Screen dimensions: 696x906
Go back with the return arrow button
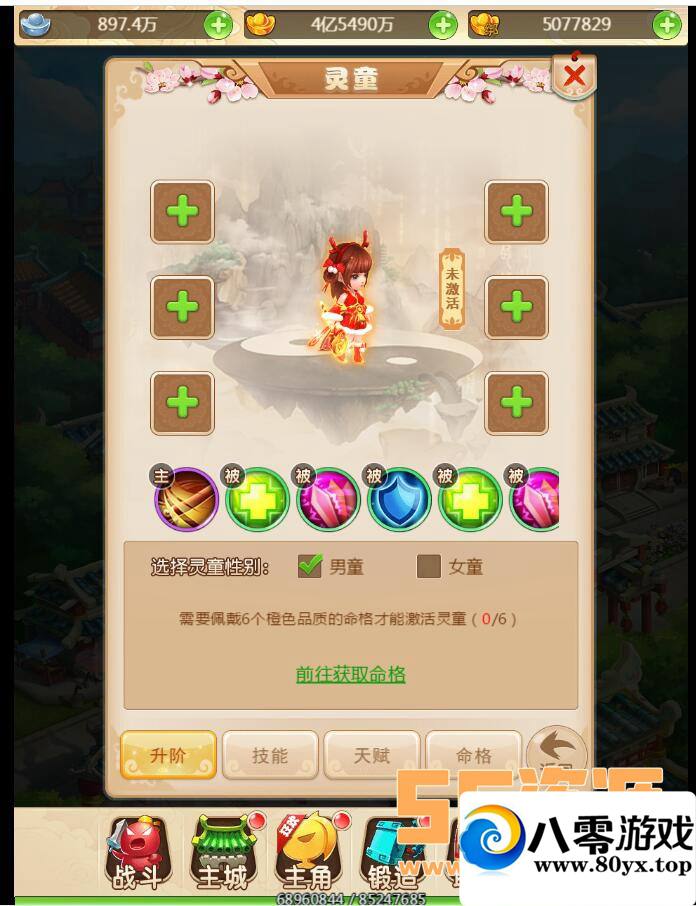[x=556, y=752]
